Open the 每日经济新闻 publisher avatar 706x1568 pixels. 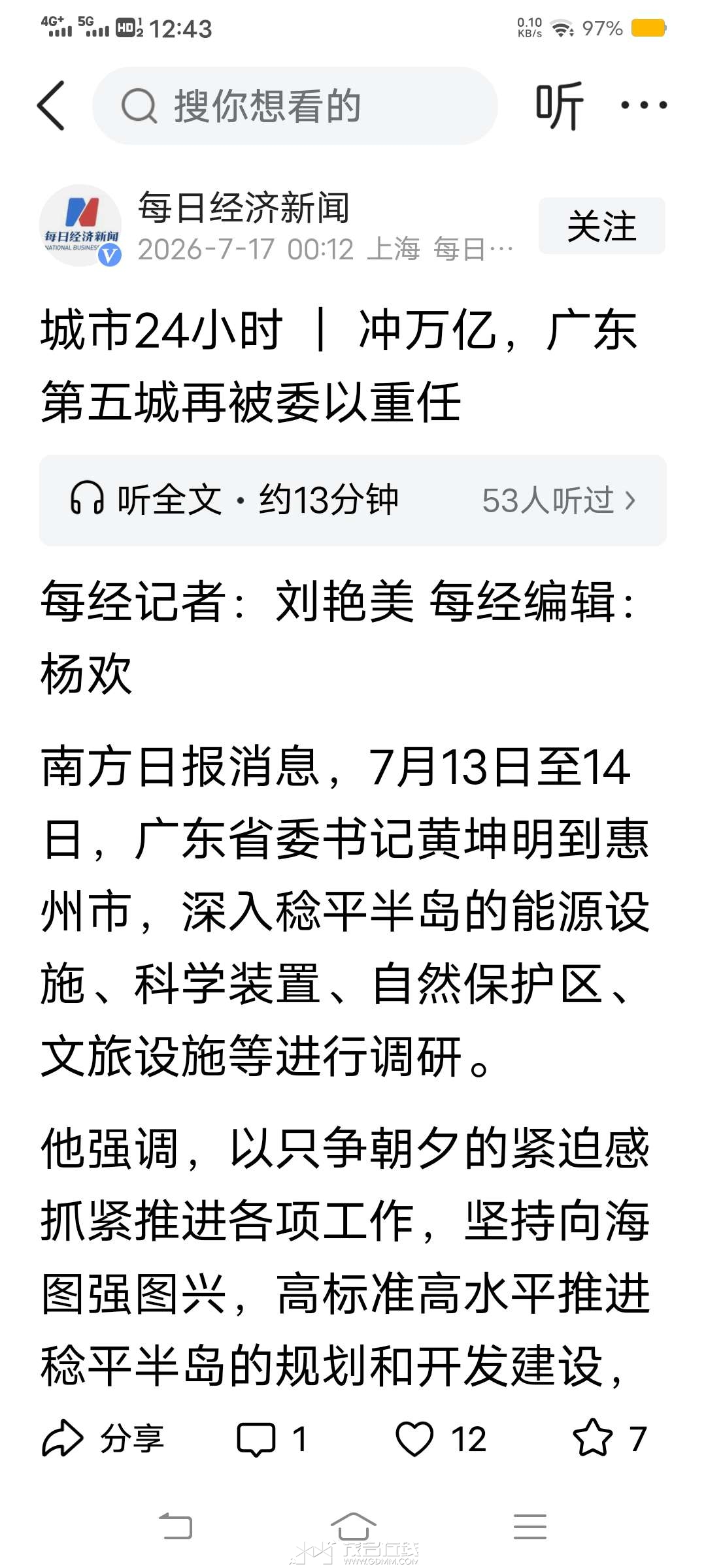tap(80, 226)
